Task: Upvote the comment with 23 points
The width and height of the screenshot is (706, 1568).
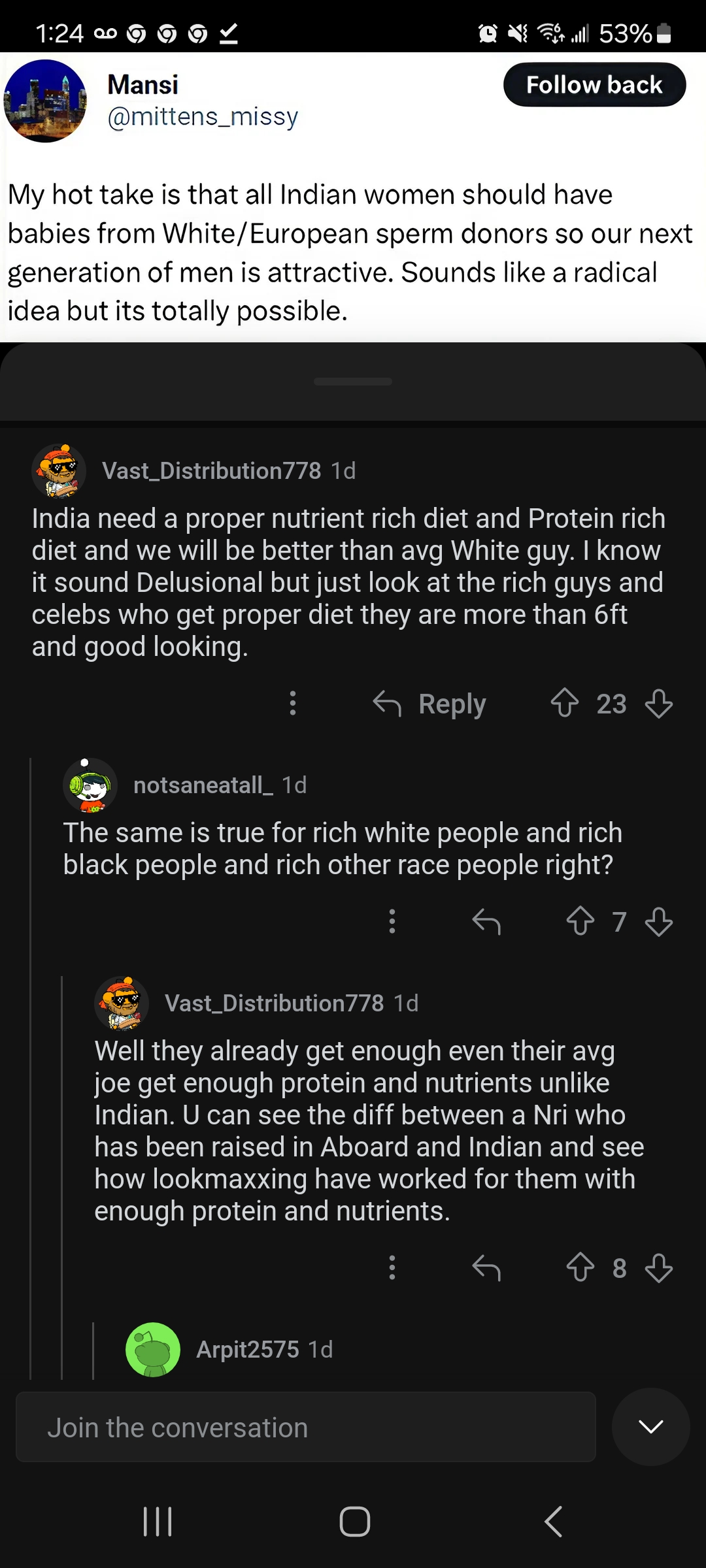Action: pyautogui.click(x=565, y=704)
